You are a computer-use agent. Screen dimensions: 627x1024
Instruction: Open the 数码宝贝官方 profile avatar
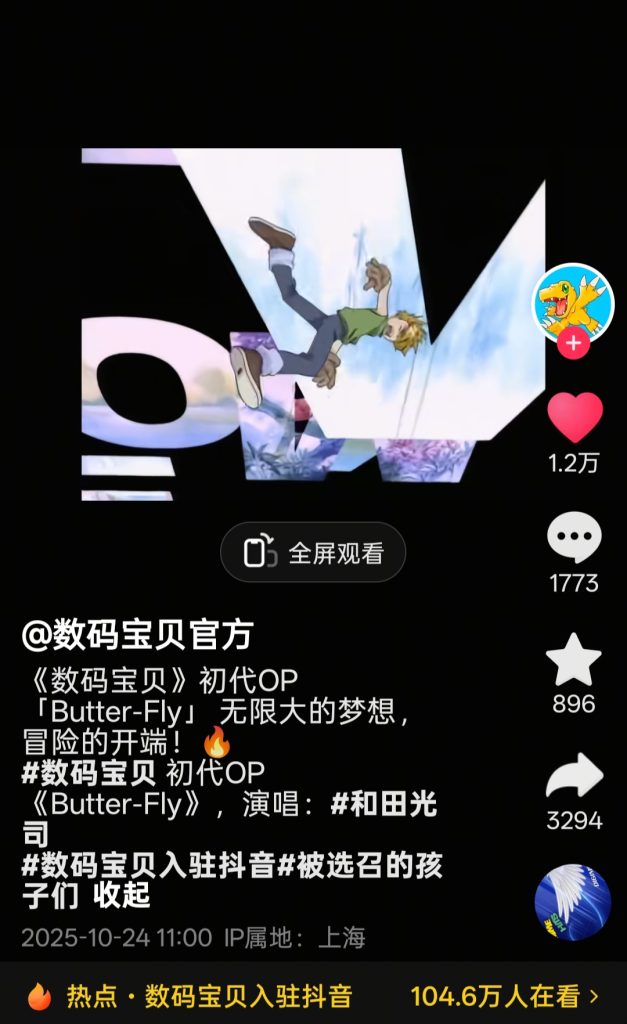point(573,299)
